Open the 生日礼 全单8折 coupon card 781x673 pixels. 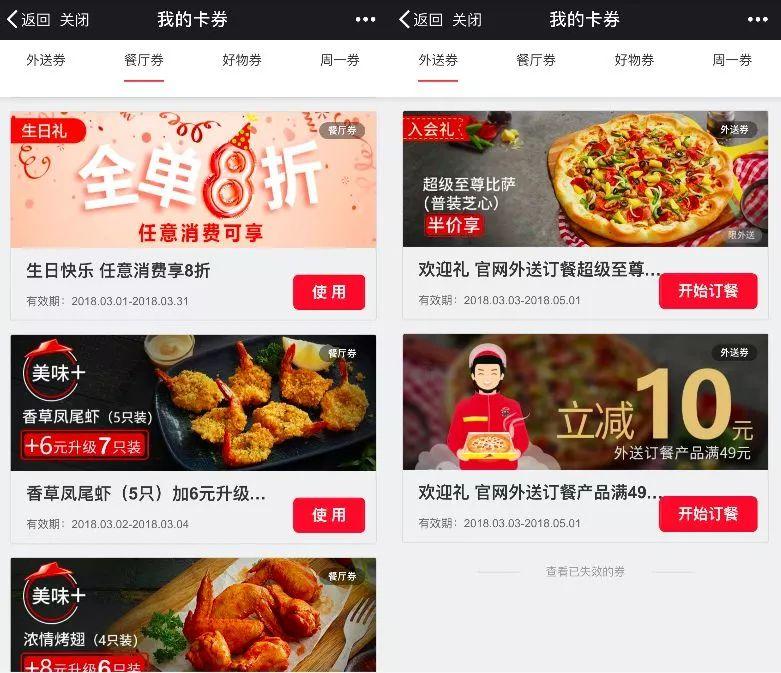click(x=193, y=180)
